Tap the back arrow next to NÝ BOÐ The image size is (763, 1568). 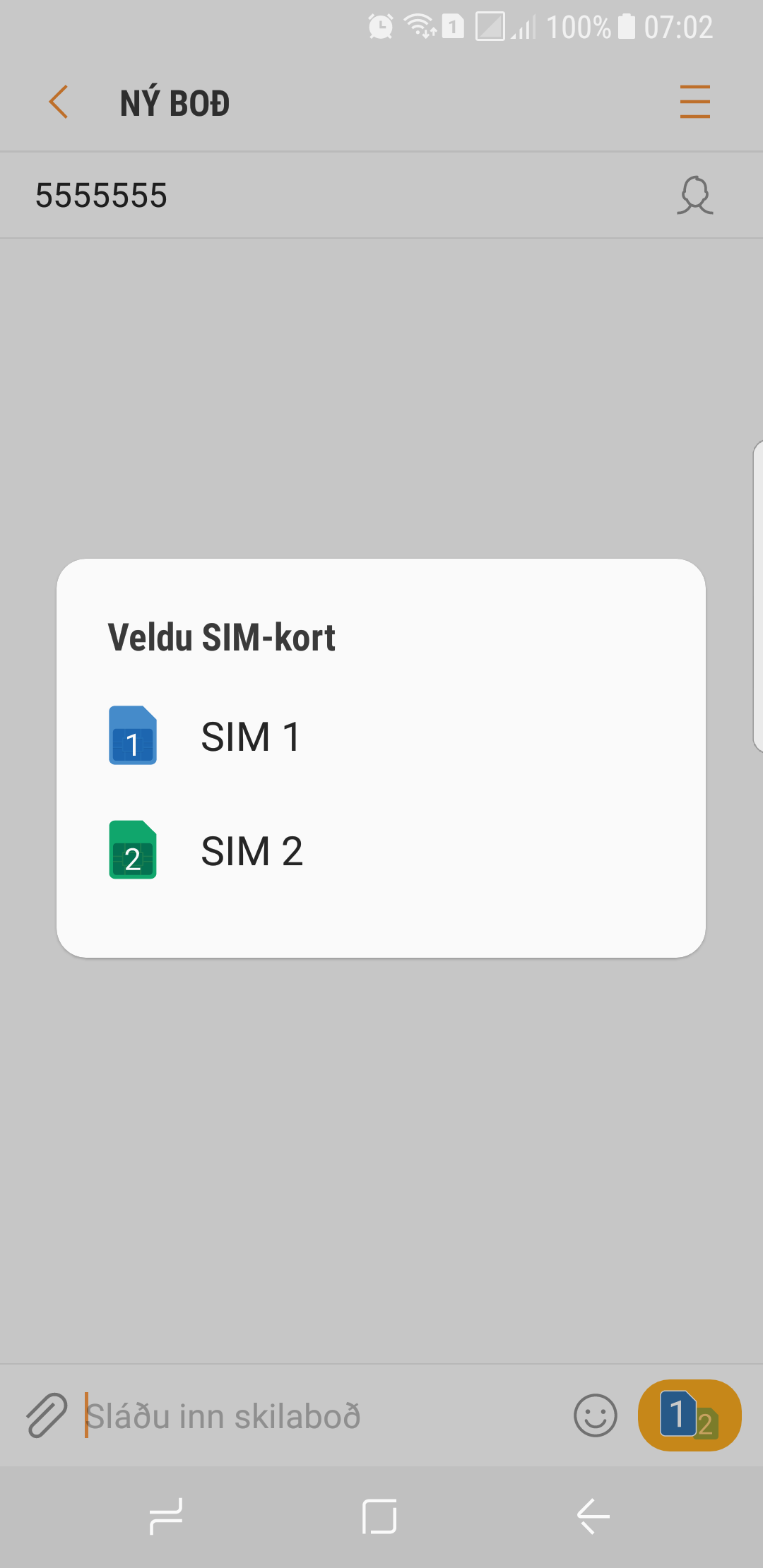pyautogui.click(x=58, y=102)
